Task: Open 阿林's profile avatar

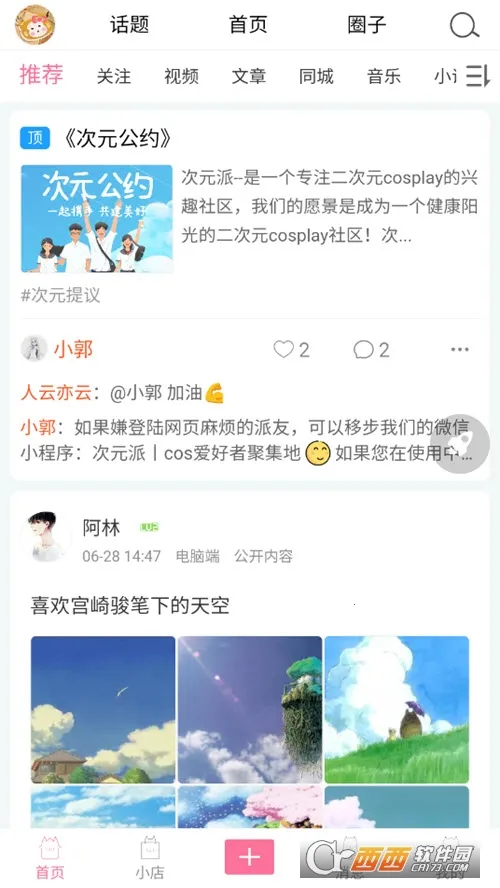Action: click(x=46, y=536)
